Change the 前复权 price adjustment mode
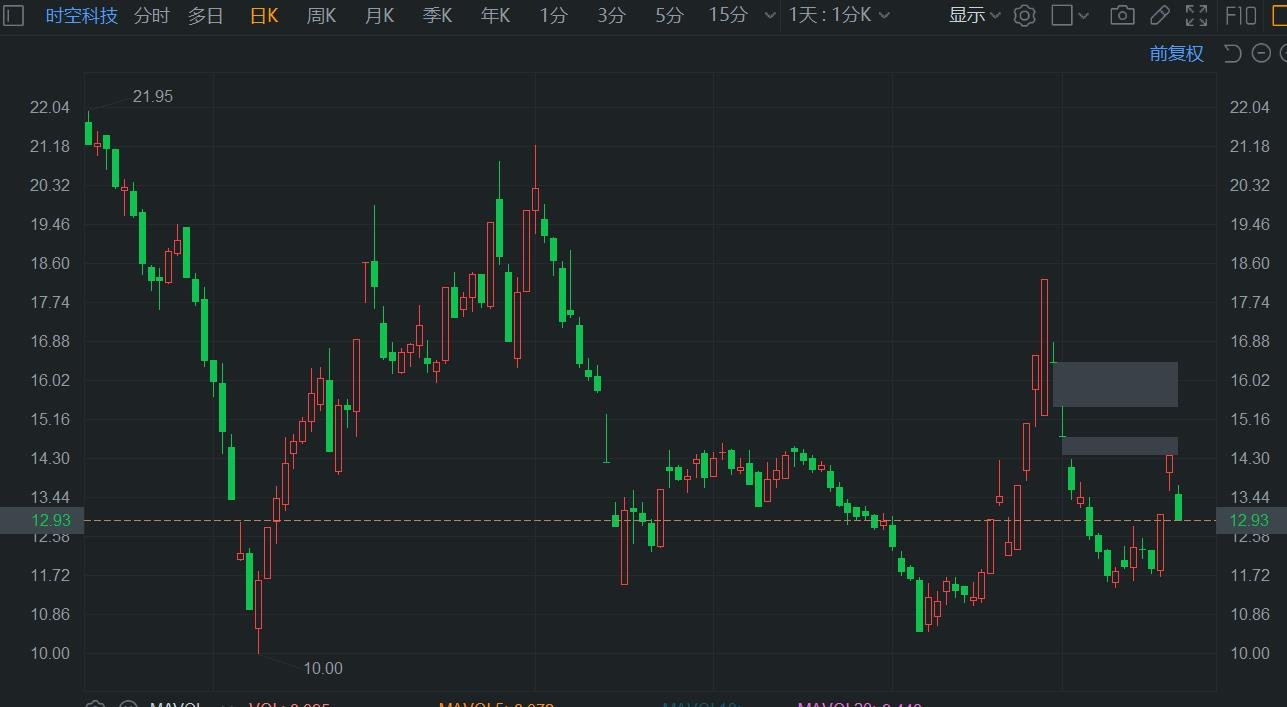1287x707 pixels. pyautogui.click(x=1176, y=54)
